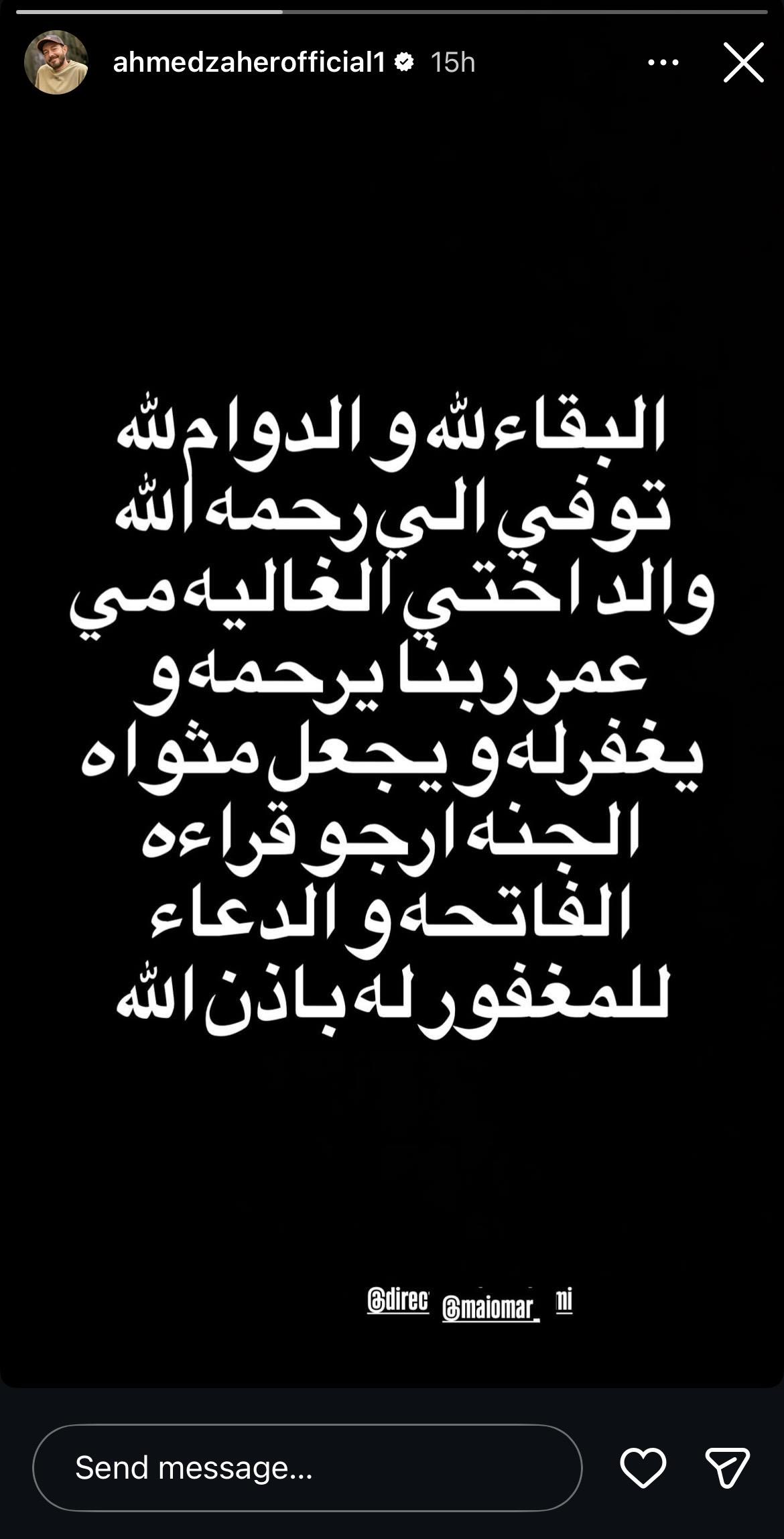Open the @maiomar_ mention
This screenshot has height=1539, width=784.
491,1307
